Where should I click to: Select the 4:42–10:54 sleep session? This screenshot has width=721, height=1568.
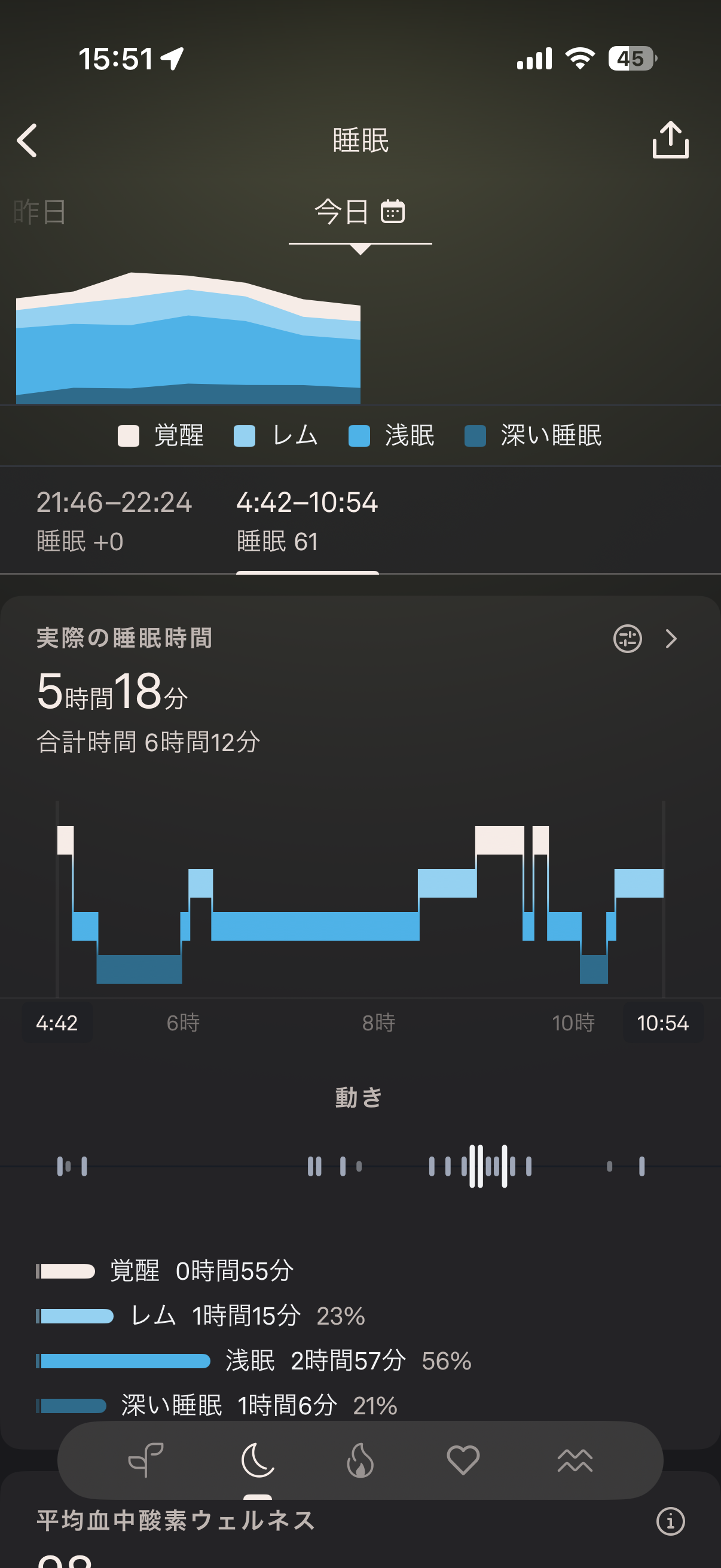point(307,521)
